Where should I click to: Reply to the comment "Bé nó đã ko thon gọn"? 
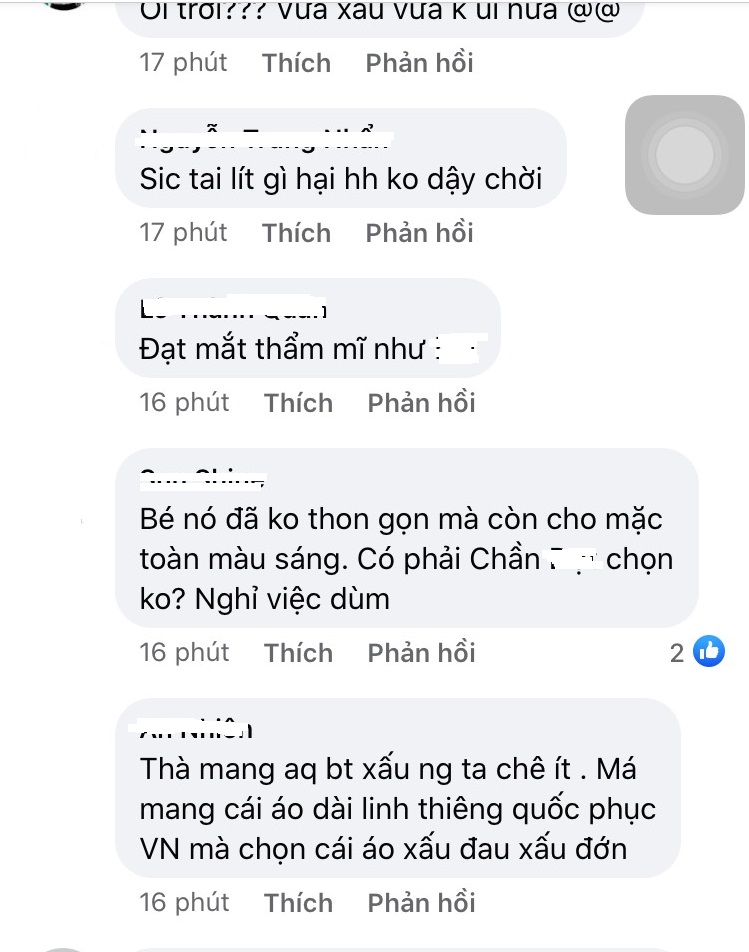click(421, 653)
